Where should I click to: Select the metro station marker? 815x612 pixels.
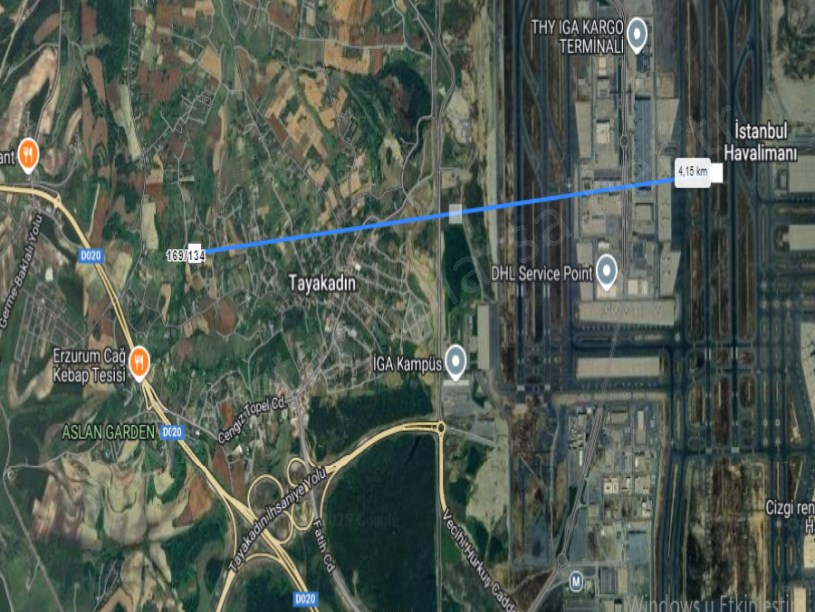tap(576, 579)
